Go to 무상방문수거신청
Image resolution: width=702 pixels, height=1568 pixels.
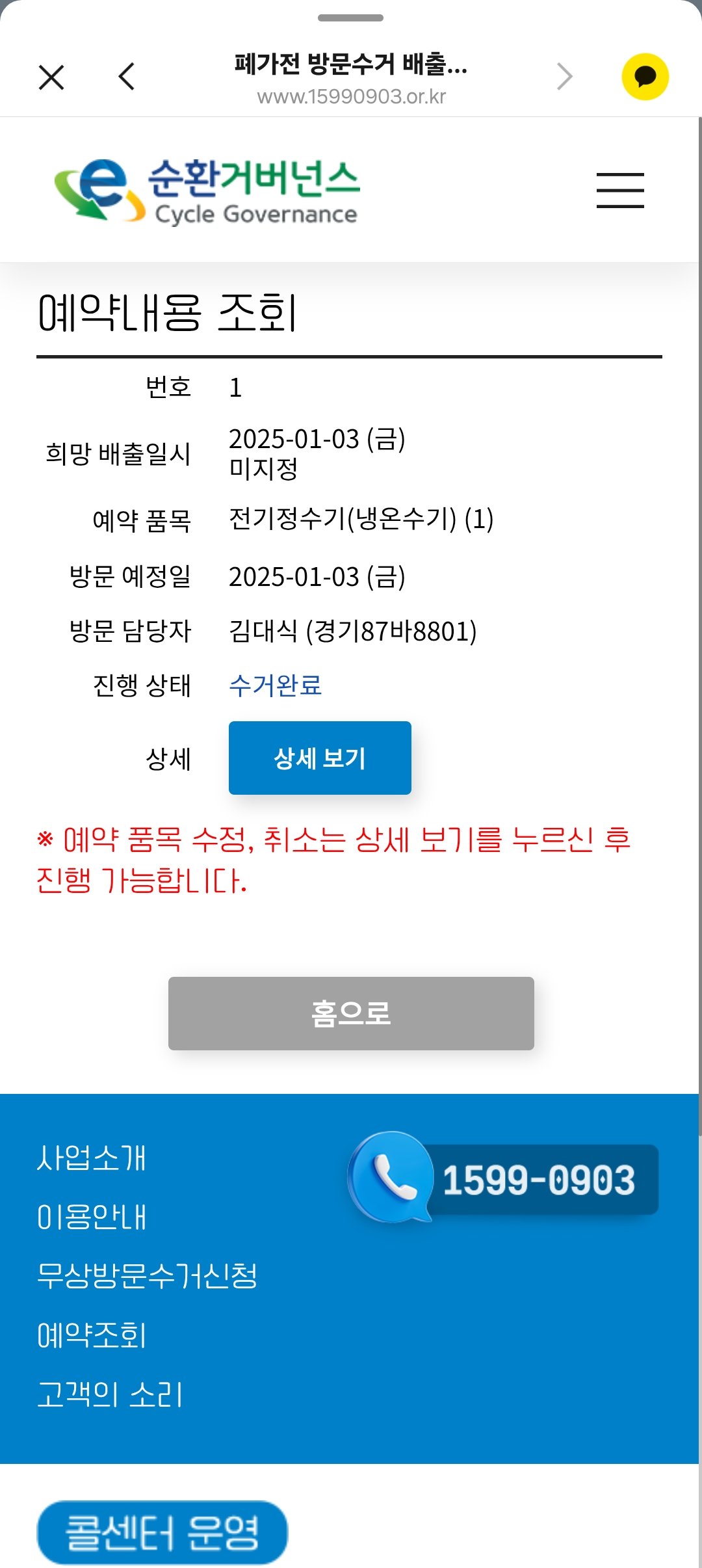(x=147, y=1275)
